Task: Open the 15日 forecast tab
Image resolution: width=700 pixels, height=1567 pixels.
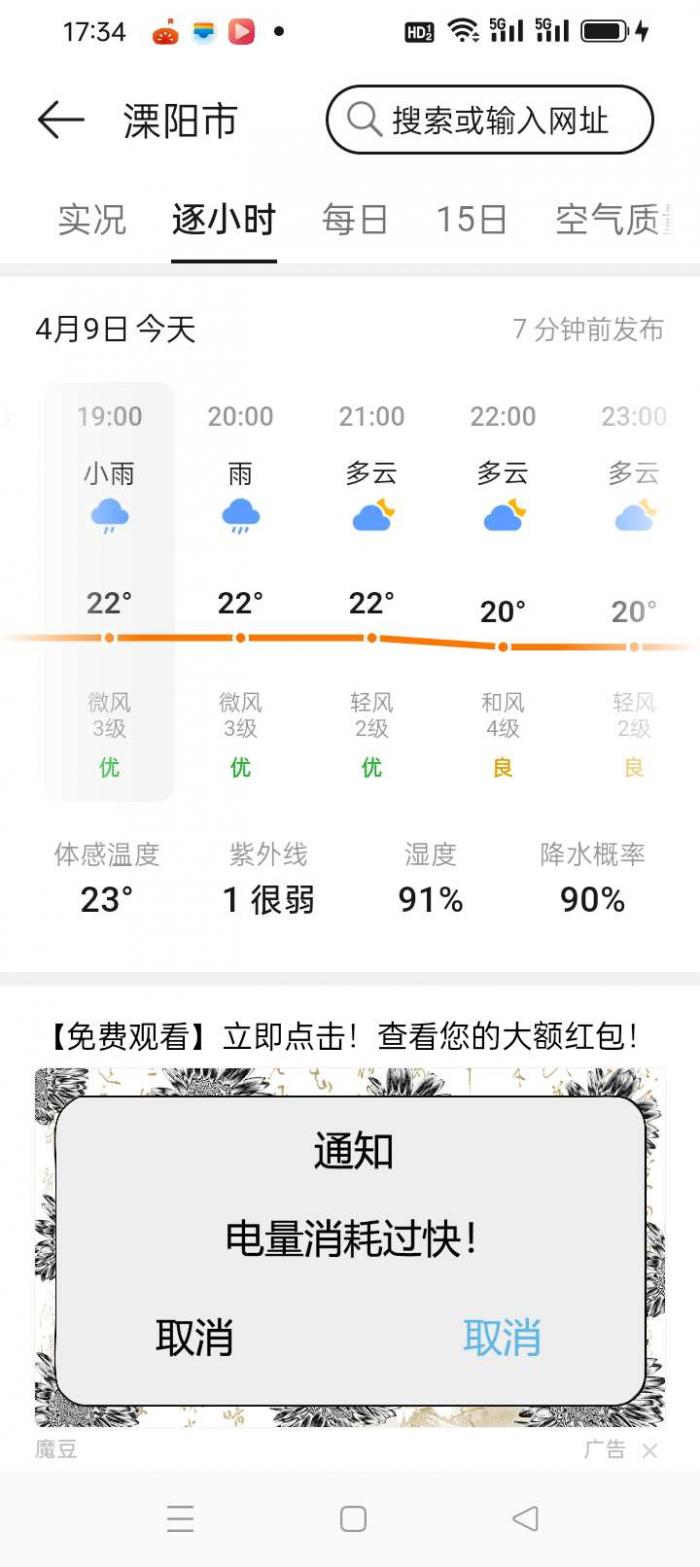Action: 471,219
